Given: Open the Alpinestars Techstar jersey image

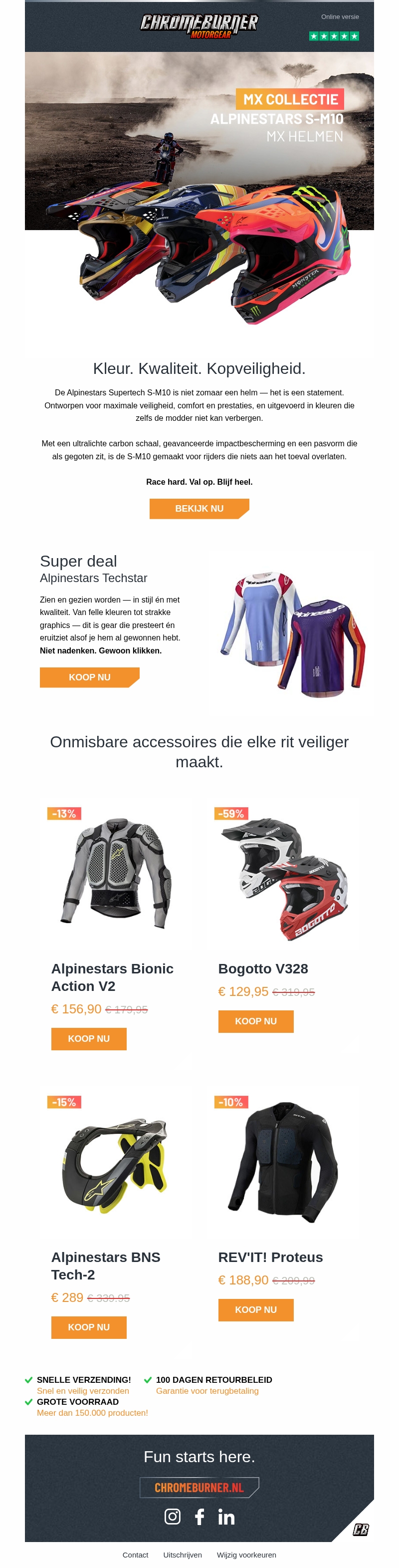Looking at the screenshot, I should [292, 633].
